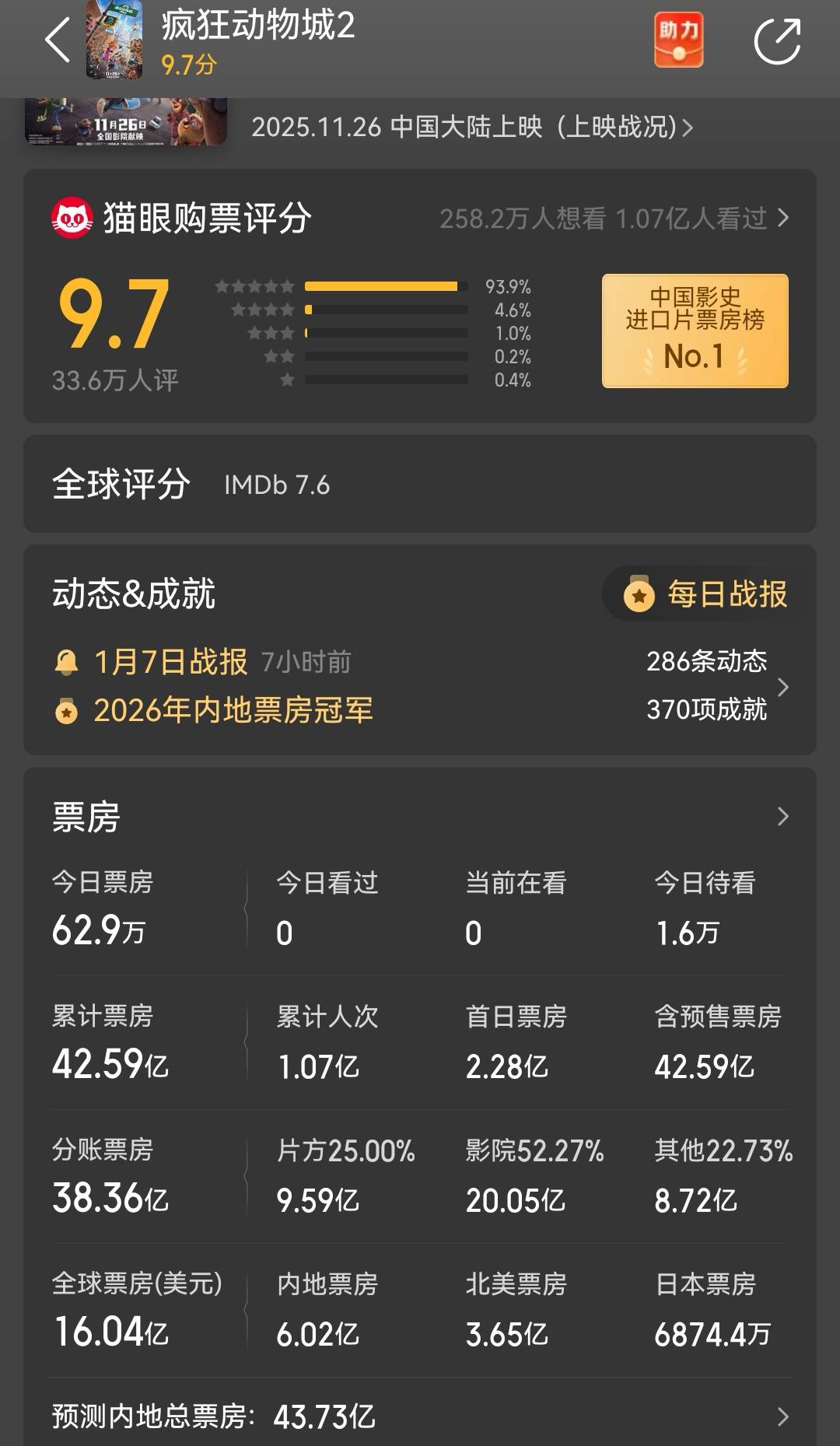This screenshot has height=1446, width=840.
Task: View the 286条动态 and 370项成就 list
Action: (x=716, y=685)
